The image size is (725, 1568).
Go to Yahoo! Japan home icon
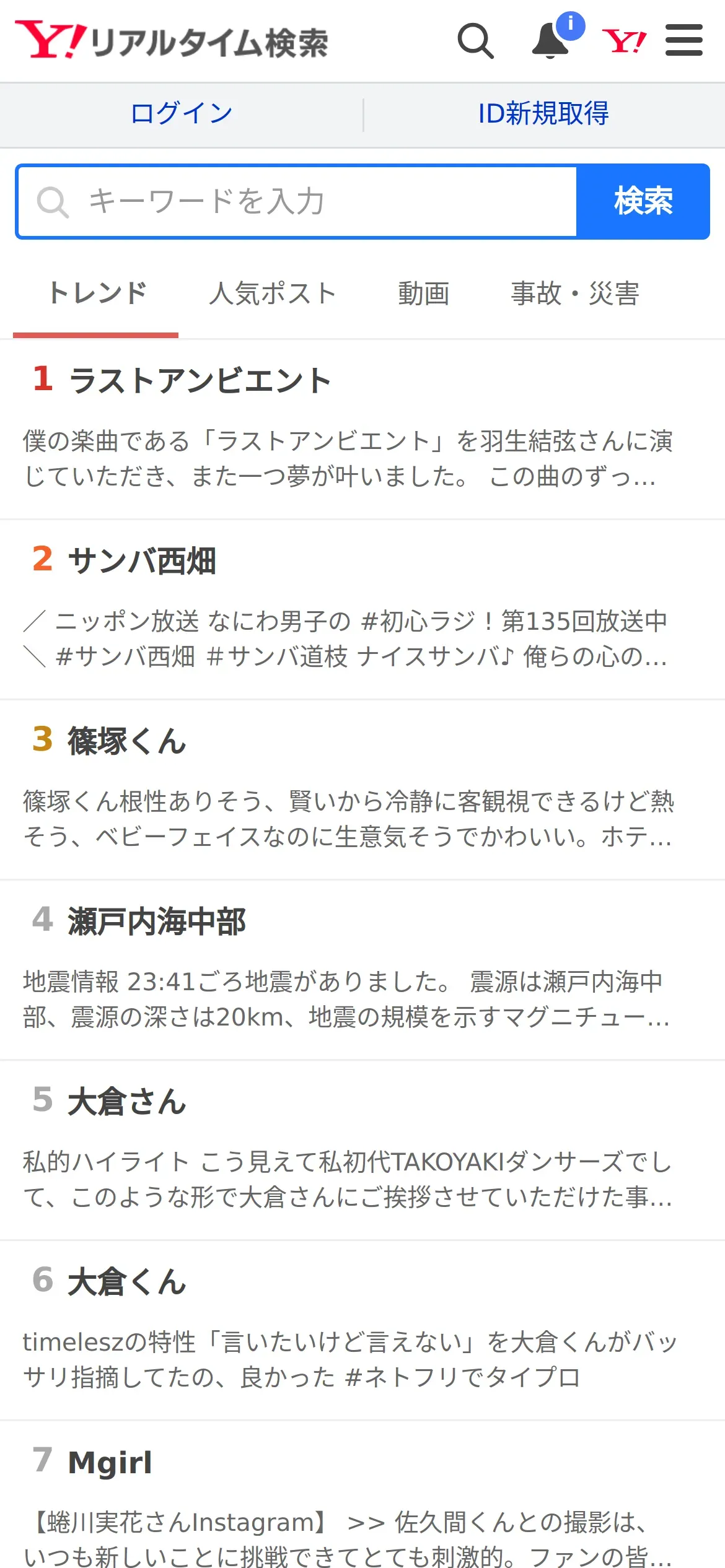623,41
